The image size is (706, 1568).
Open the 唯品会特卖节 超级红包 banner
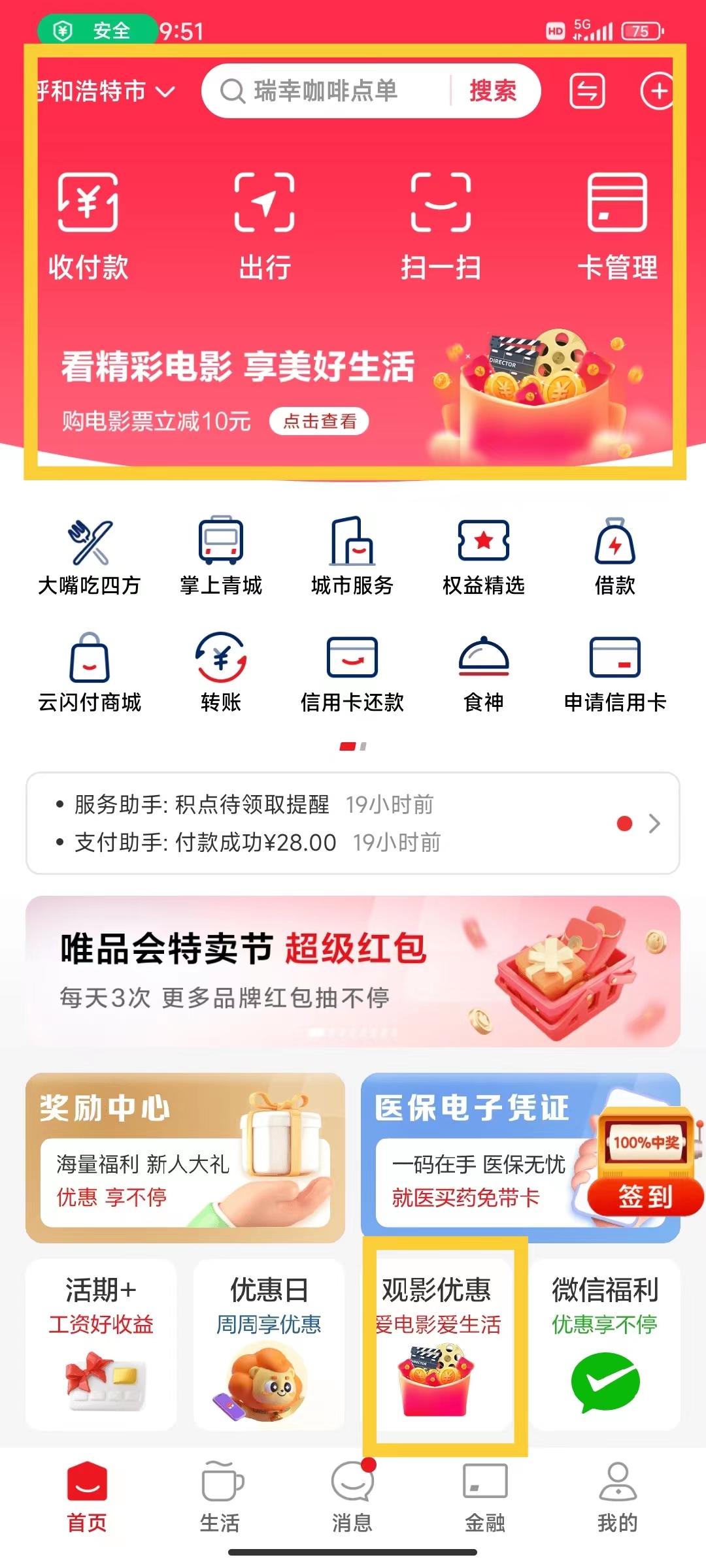353,972
